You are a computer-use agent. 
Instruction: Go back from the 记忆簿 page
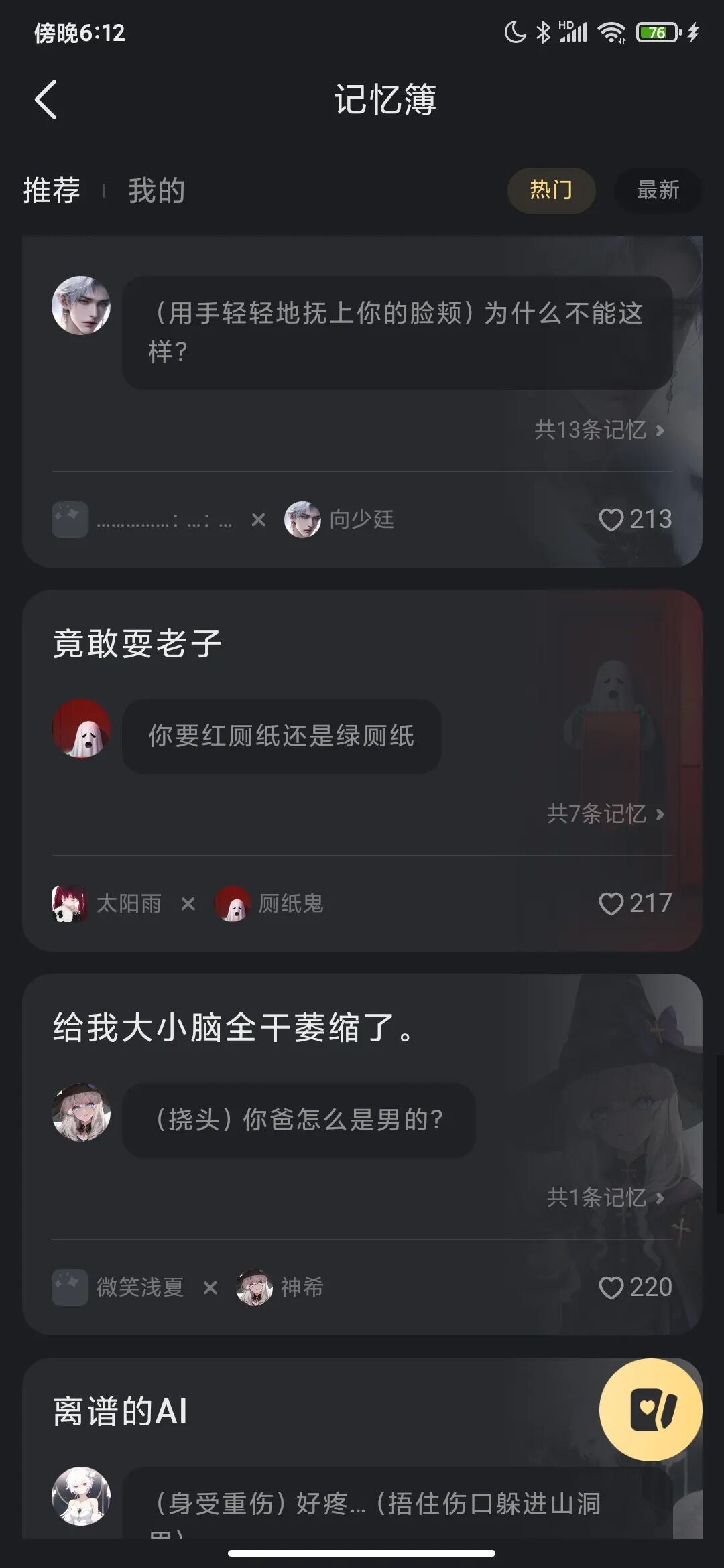click(46, 100)
